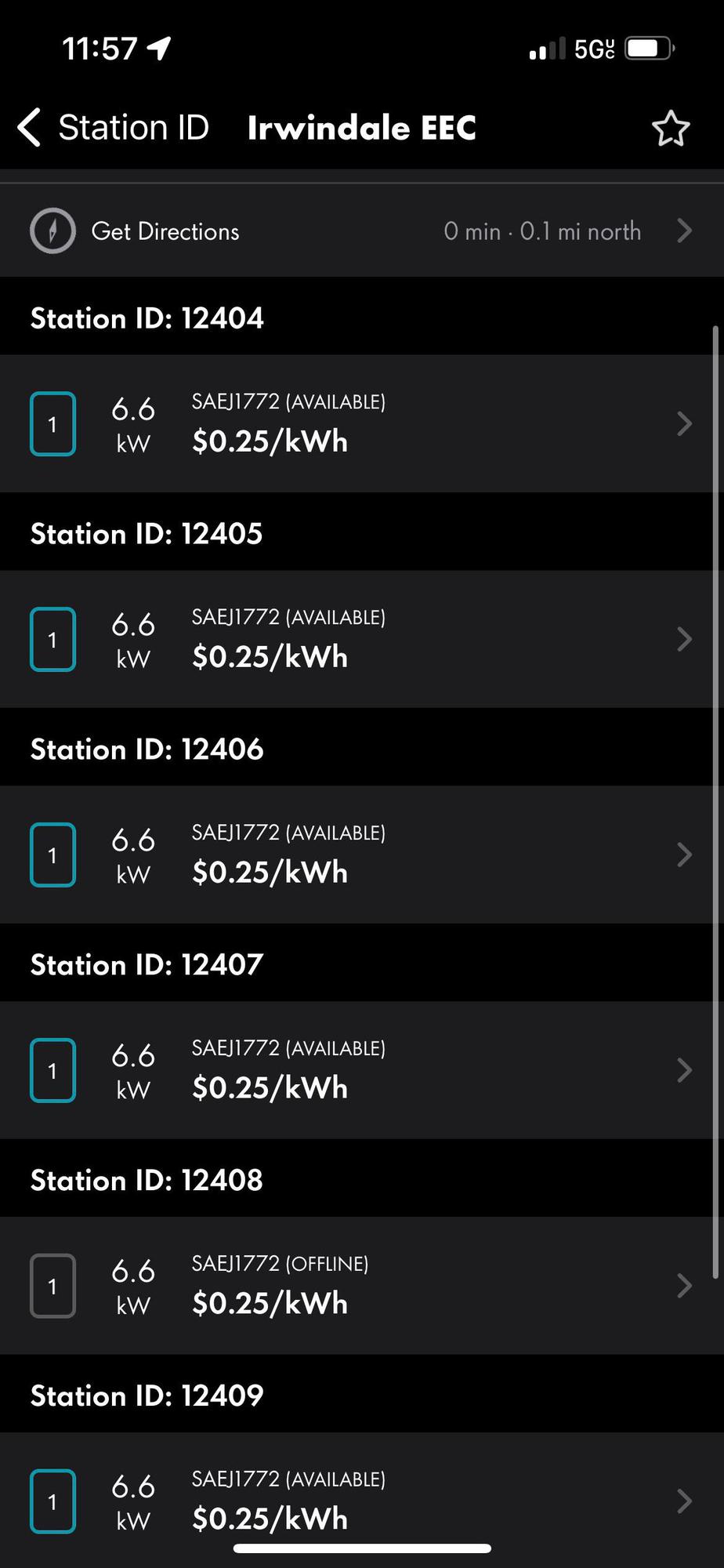724x1568 pixels.
Task: Select the Irwindale EEC title
Action: point(361,128)
